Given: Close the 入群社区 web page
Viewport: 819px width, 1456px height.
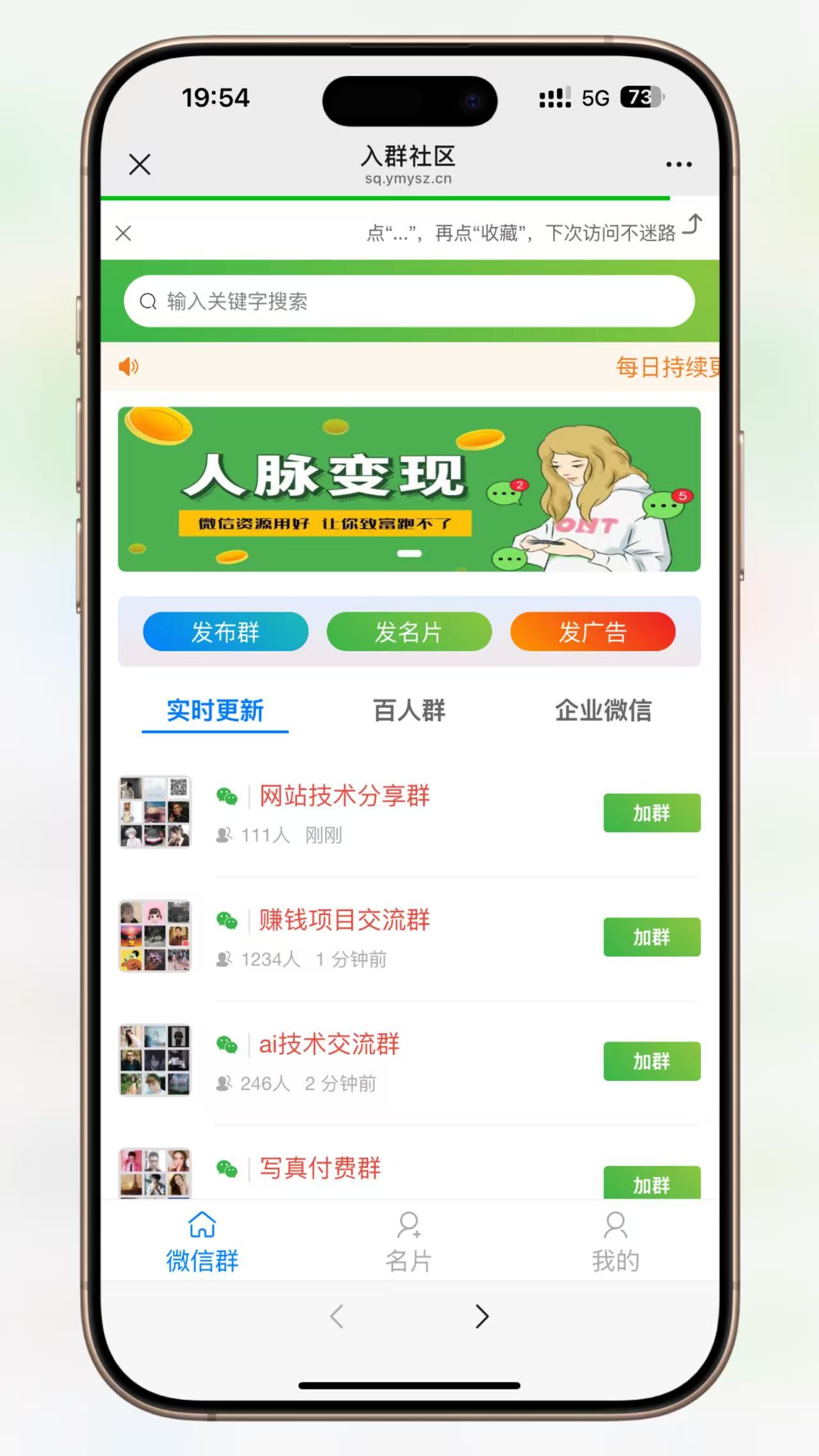Looking at the screenshot, I should tap(140, 164).
